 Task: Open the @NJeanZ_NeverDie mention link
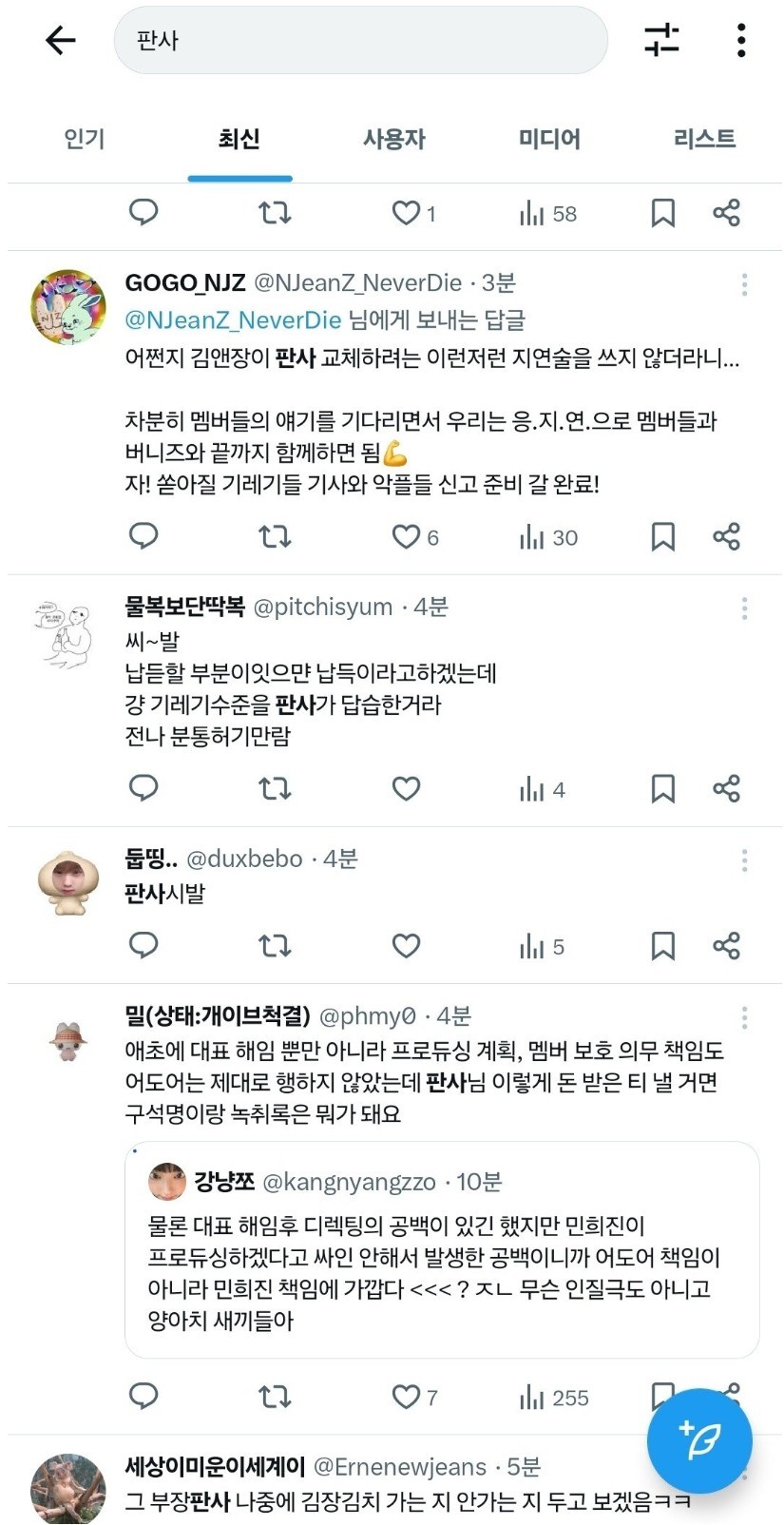pyautogui.click(x=233, y=319)
